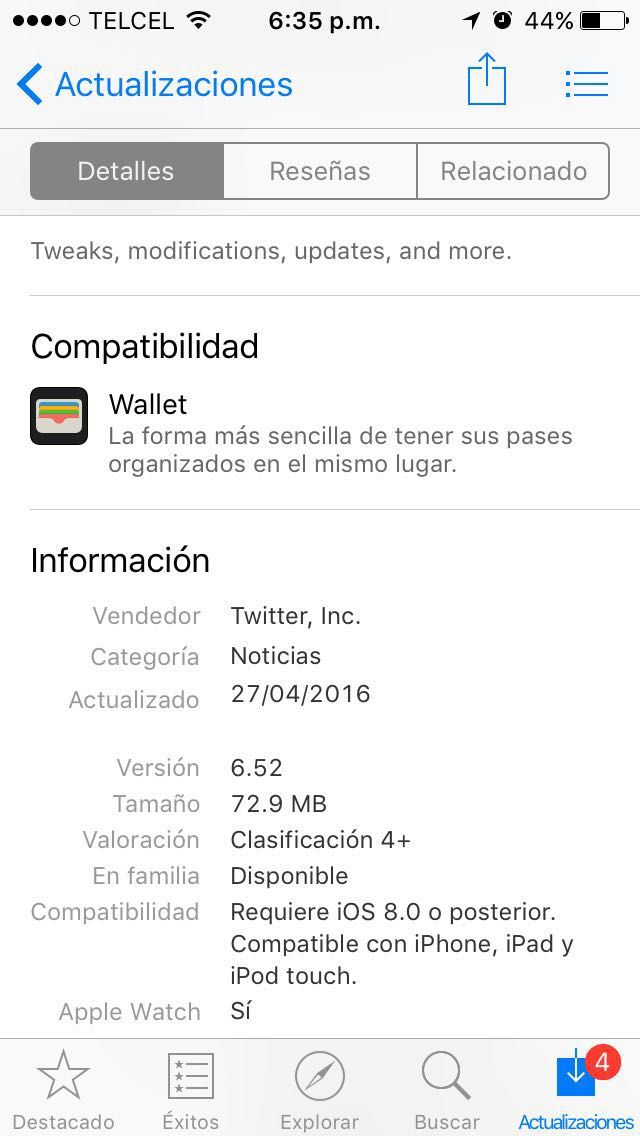Go to the Explorar tab

click(319, 1088)
